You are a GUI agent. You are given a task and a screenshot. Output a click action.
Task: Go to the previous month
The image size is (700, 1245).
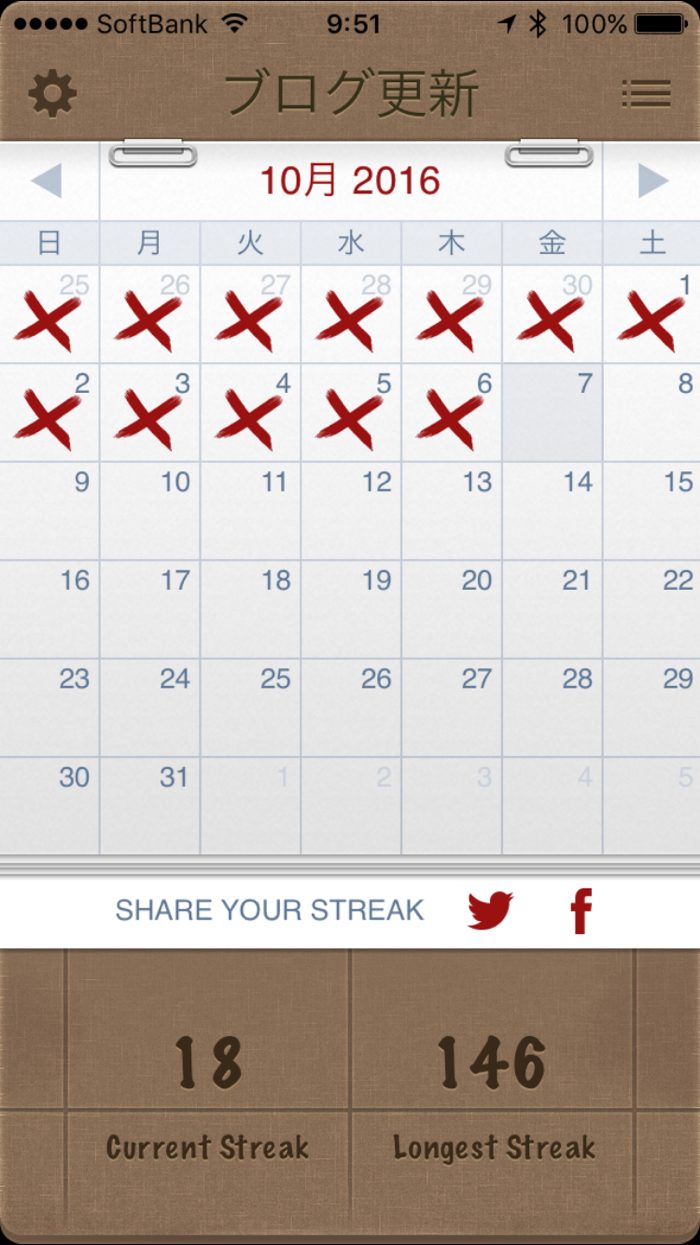(47, 181)
